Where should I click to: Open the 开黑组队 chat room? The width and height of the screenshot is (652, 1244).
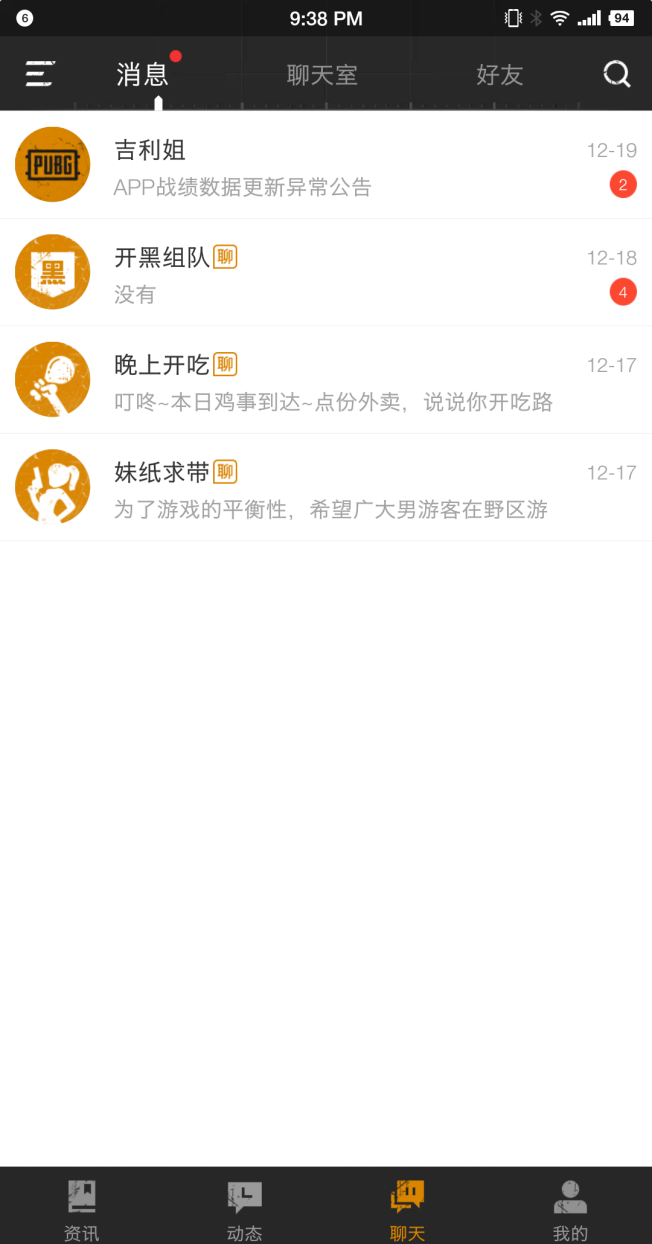tap(326, 273)
